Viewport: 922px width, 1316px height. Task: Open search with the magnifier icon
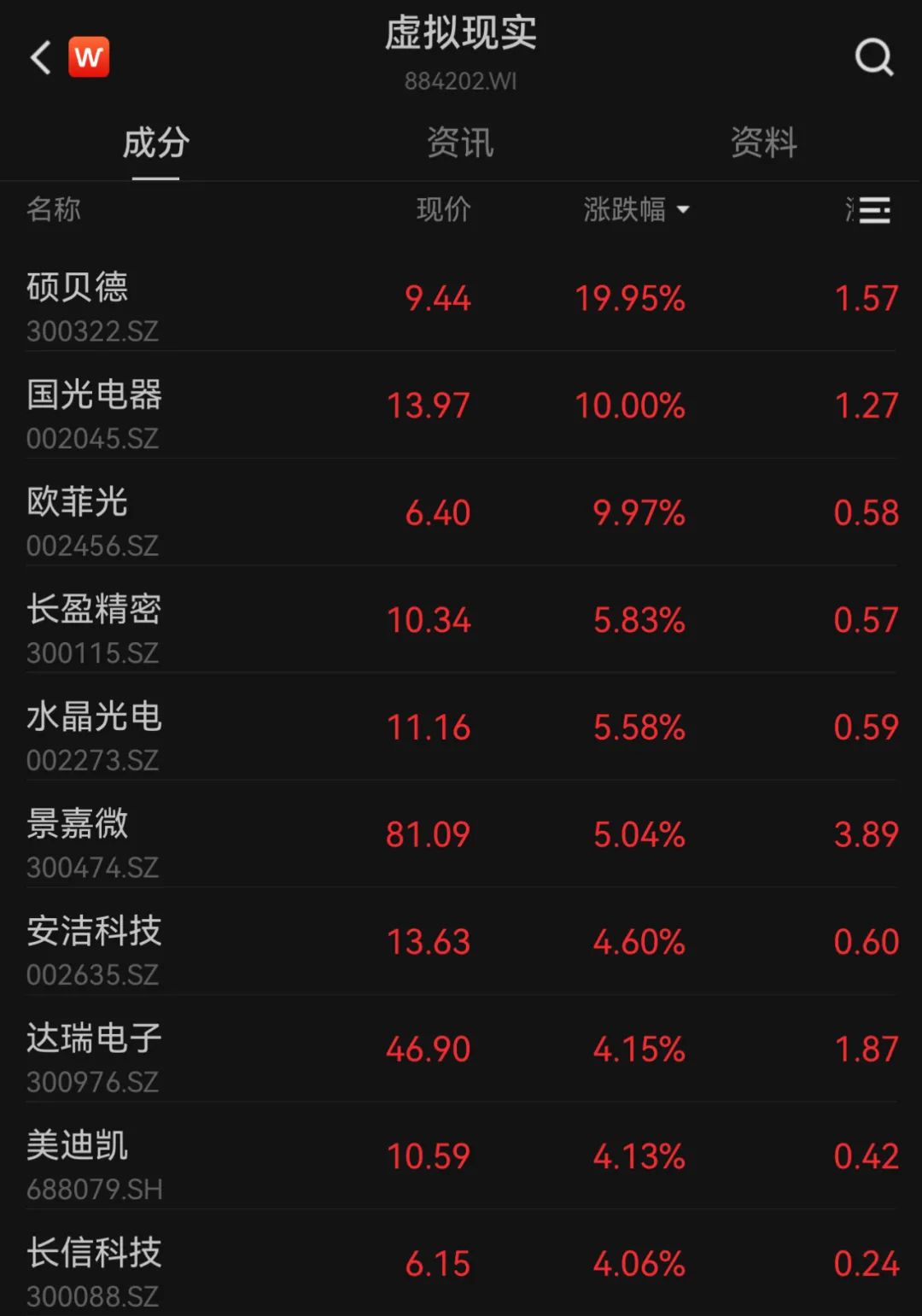pyautogui.click(x=873, y=58)
